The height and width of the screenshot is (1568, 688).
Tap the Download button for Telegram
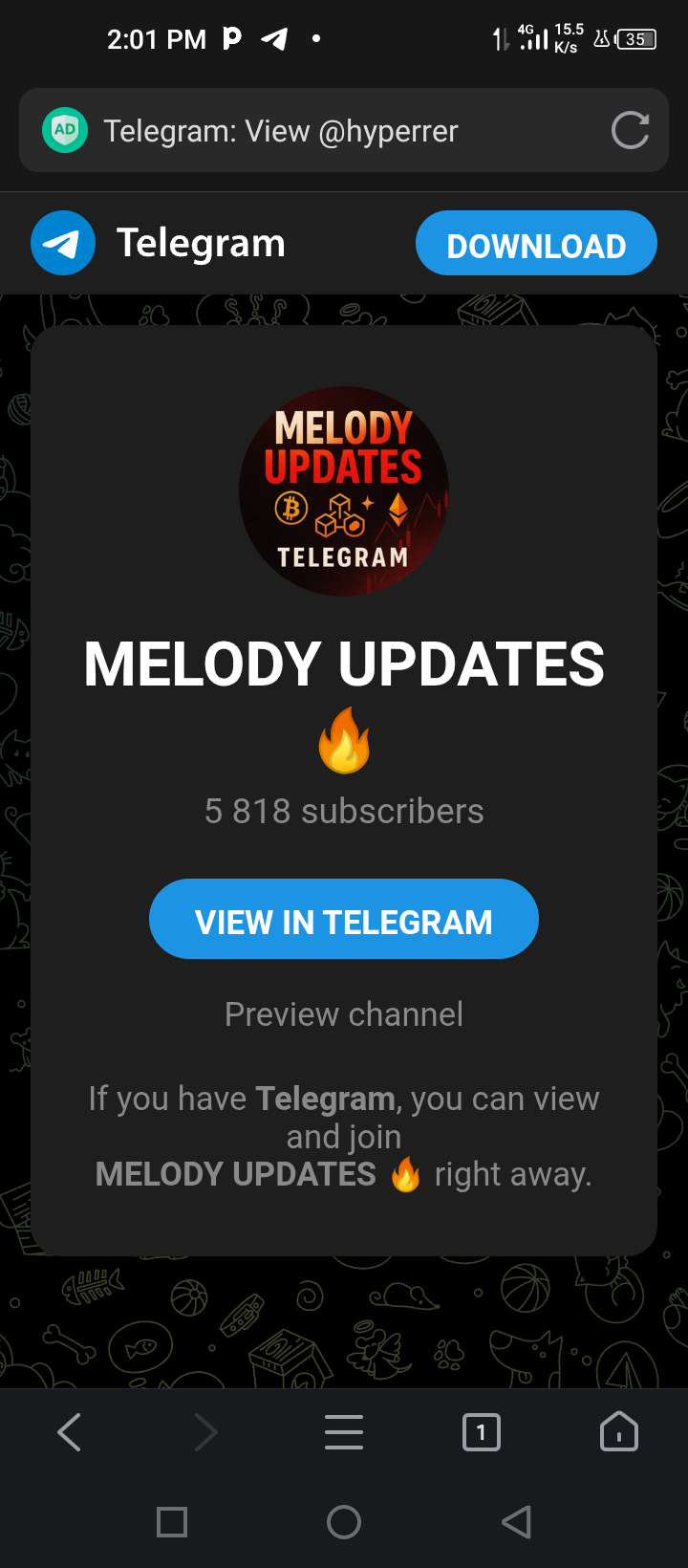[x=536, y=244]
